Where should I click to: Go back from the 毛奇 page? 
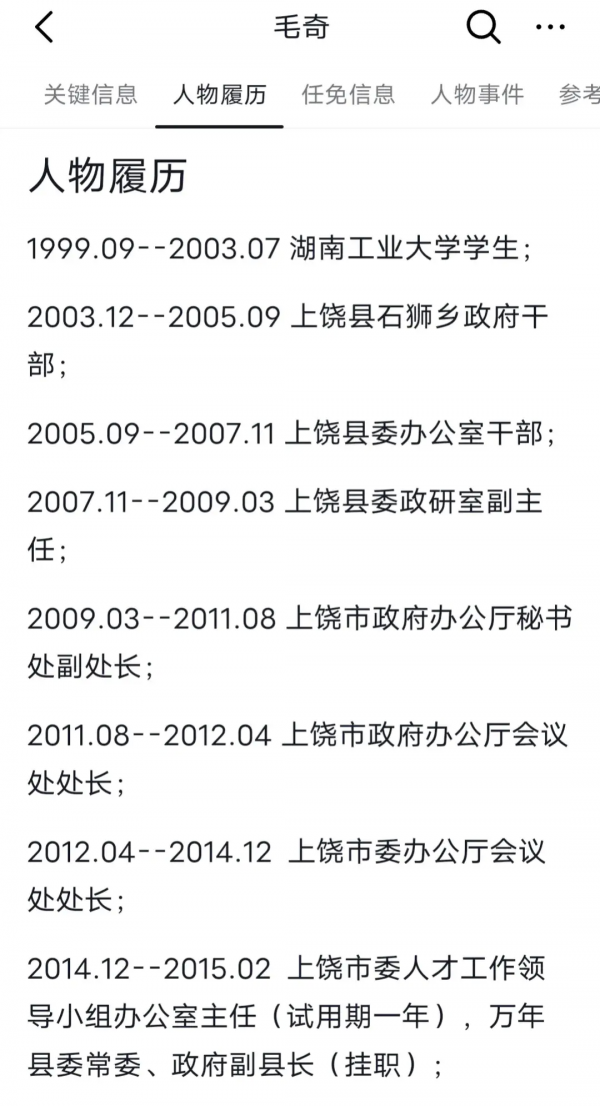(x=44, y=28)
